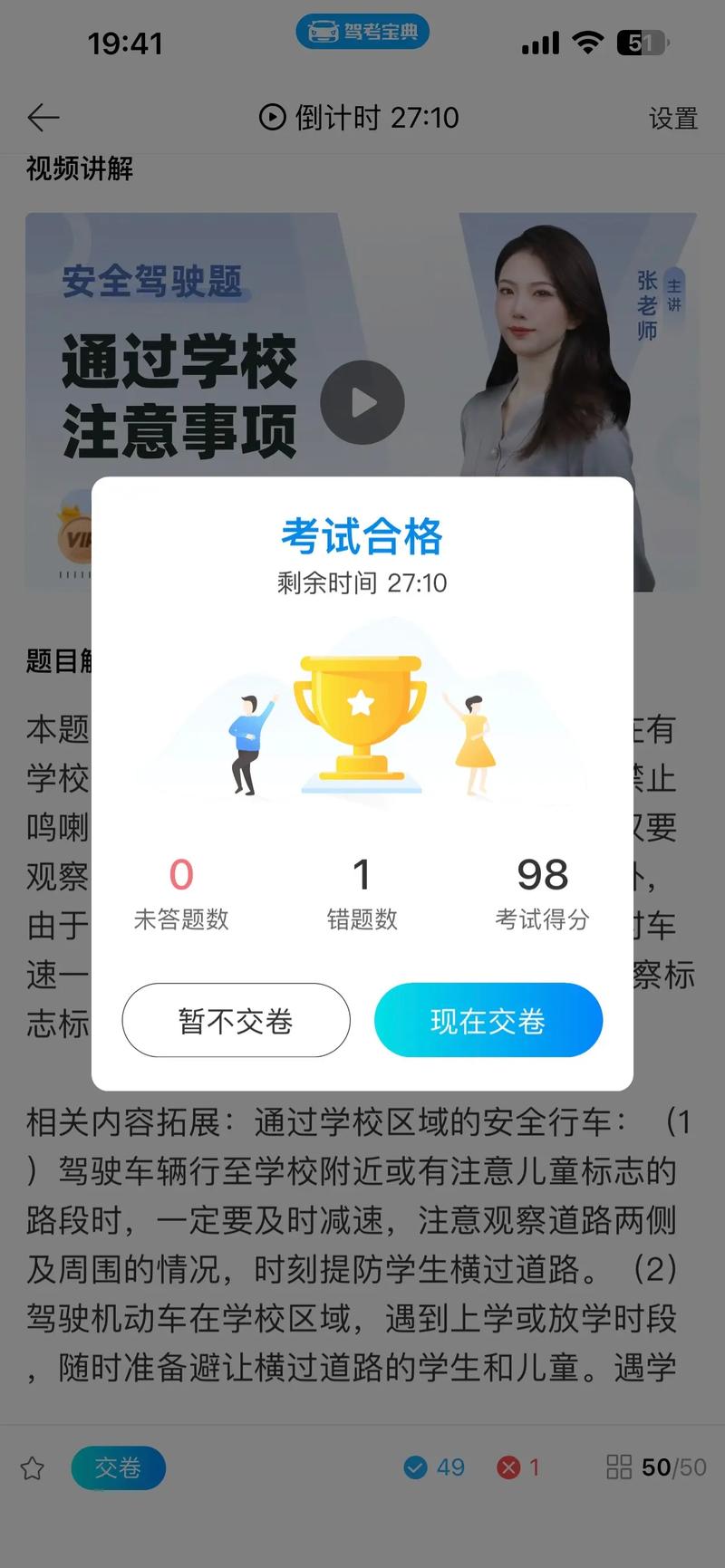Play the 通过学校注意事项 explanation video
The image size is (725, 1568).
362,401
